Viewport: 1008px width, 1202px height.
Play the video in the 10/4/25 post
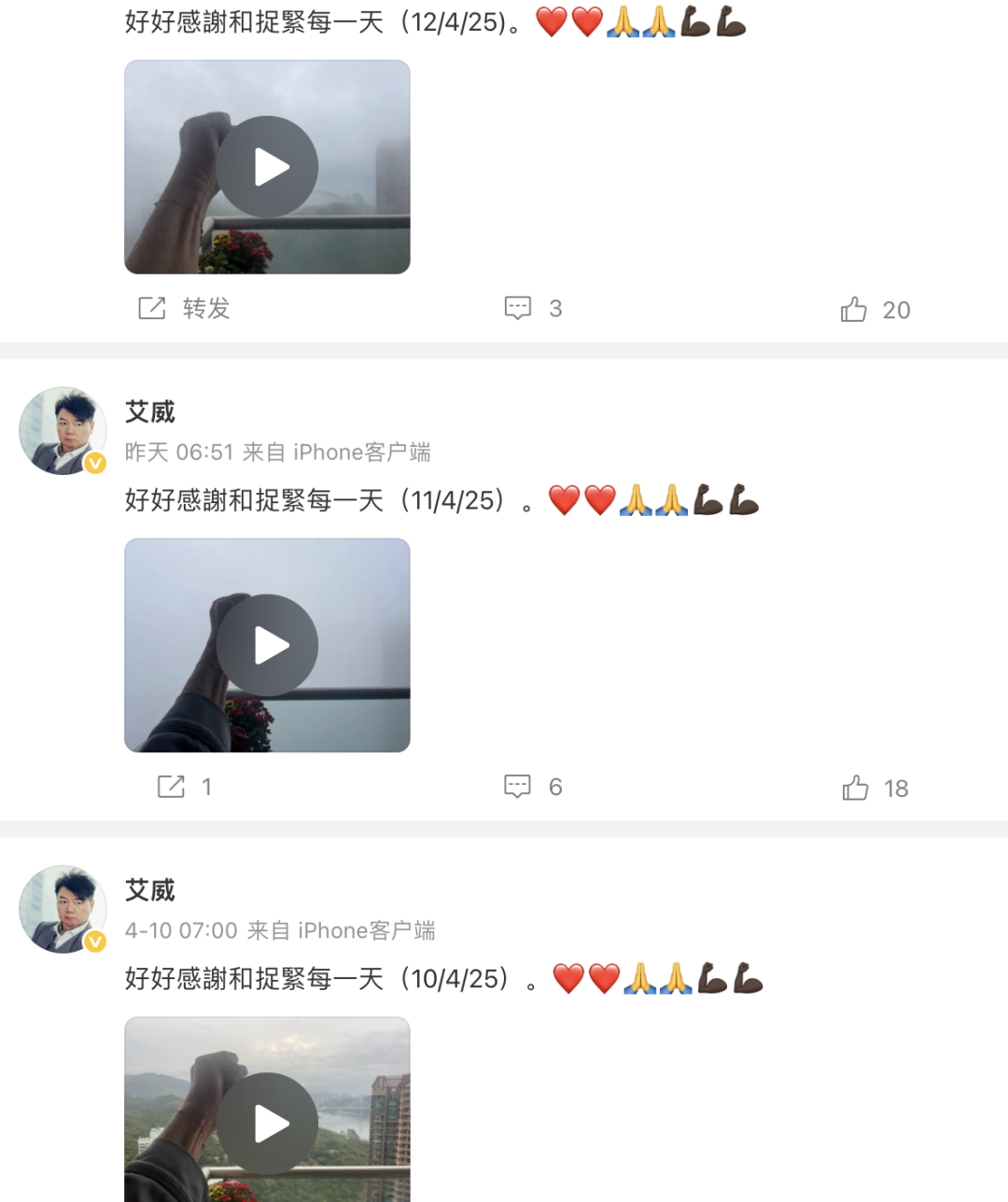click(268, 1124)
